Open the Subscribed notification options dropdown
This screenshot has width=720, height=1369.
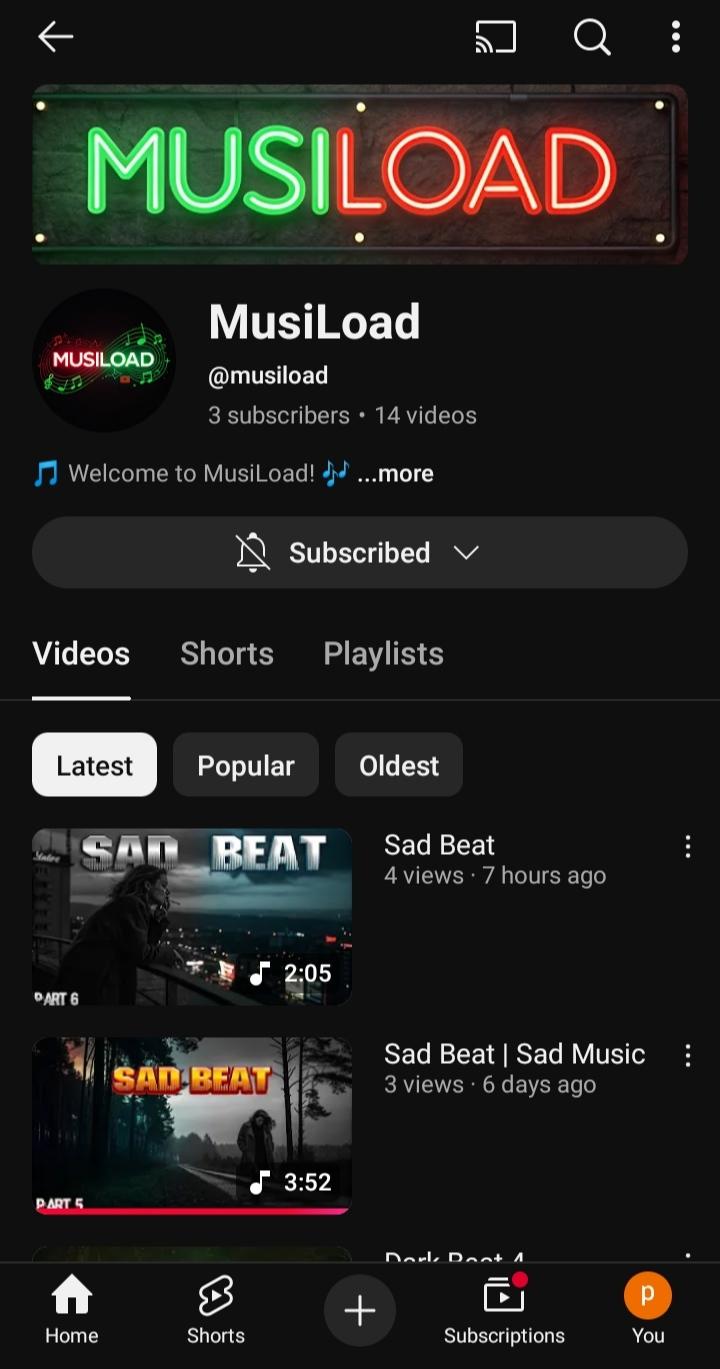[359, 553]
